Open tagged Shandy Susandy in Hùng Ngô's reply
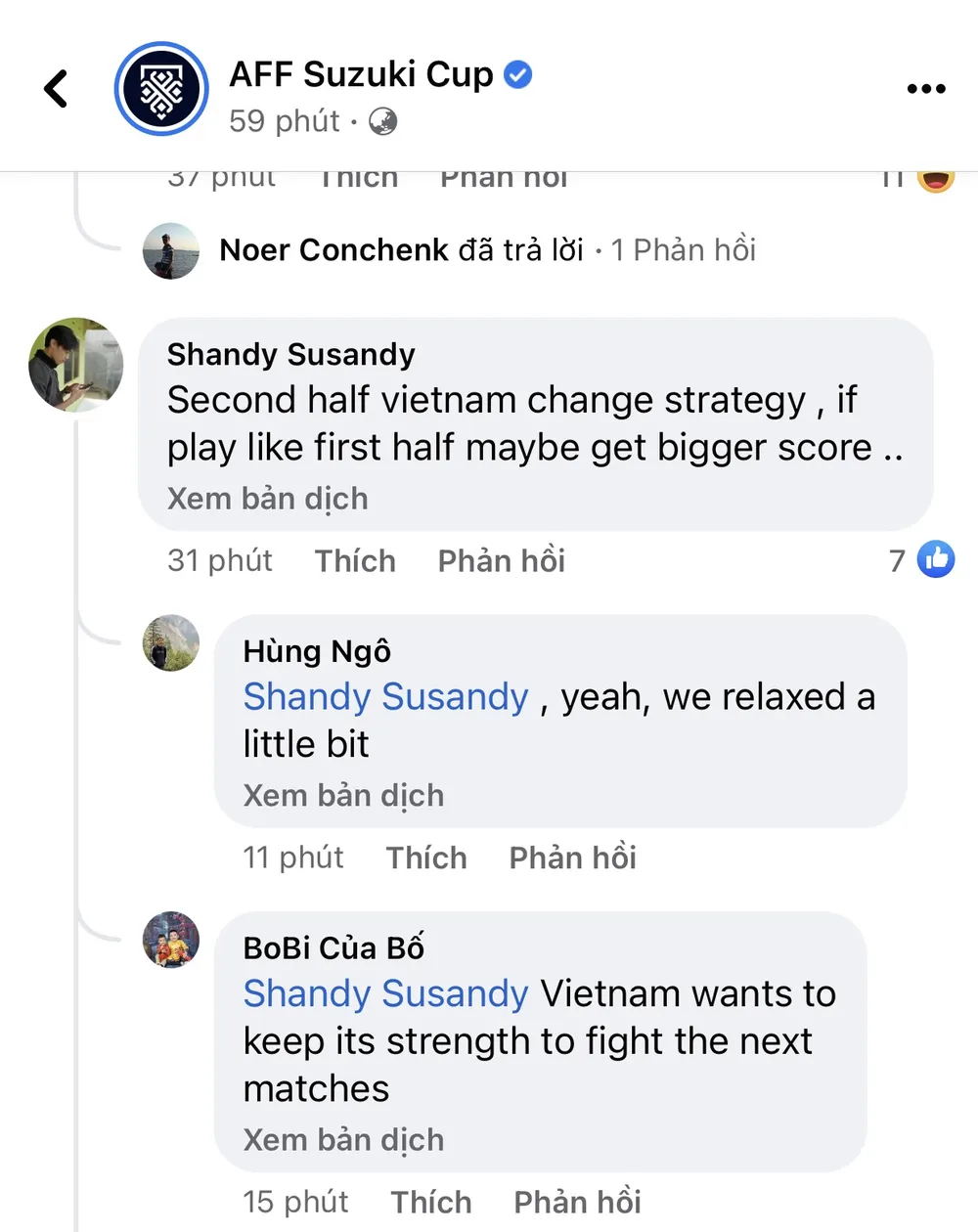This screenshot has width=978, height=1232. coord(385,697)
